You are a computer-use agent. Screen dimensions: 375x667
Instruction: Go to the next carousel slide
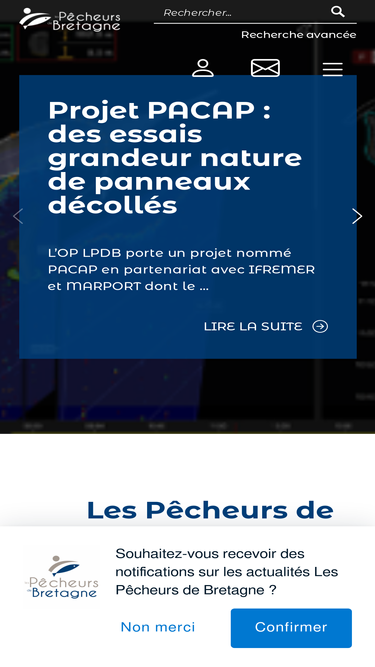pyautogui.click(x=357, y=217)
